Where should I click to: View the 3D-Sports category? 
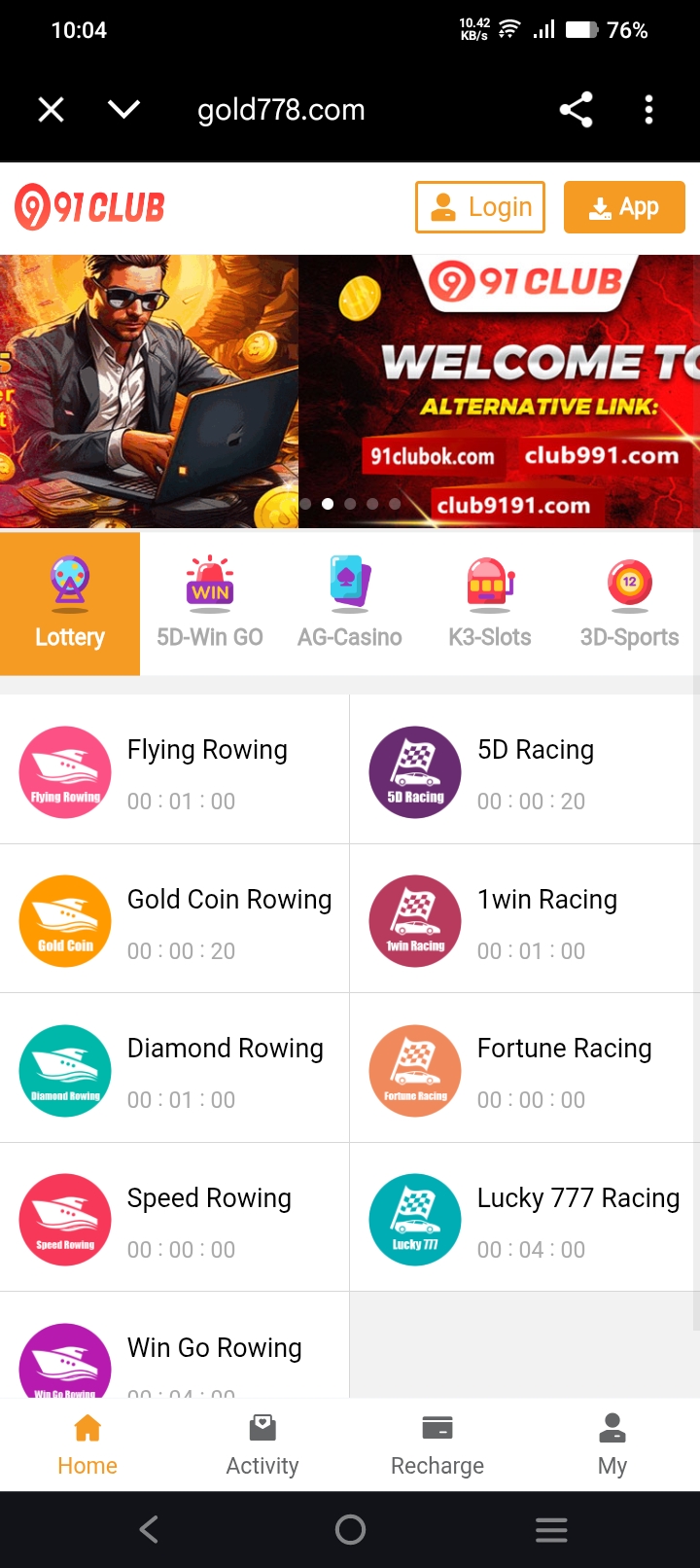[630, 603]
